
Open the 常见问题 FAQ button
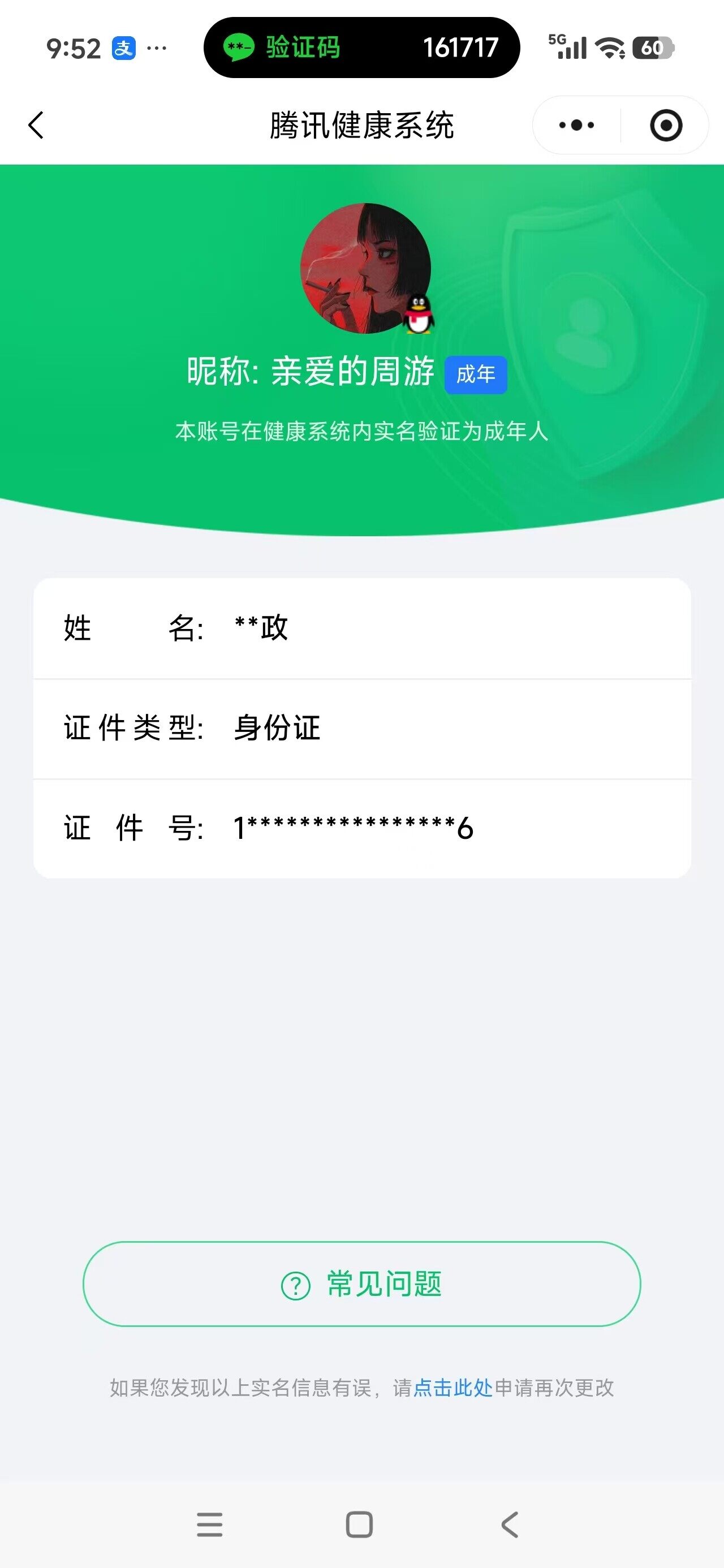click(361, 1283)
